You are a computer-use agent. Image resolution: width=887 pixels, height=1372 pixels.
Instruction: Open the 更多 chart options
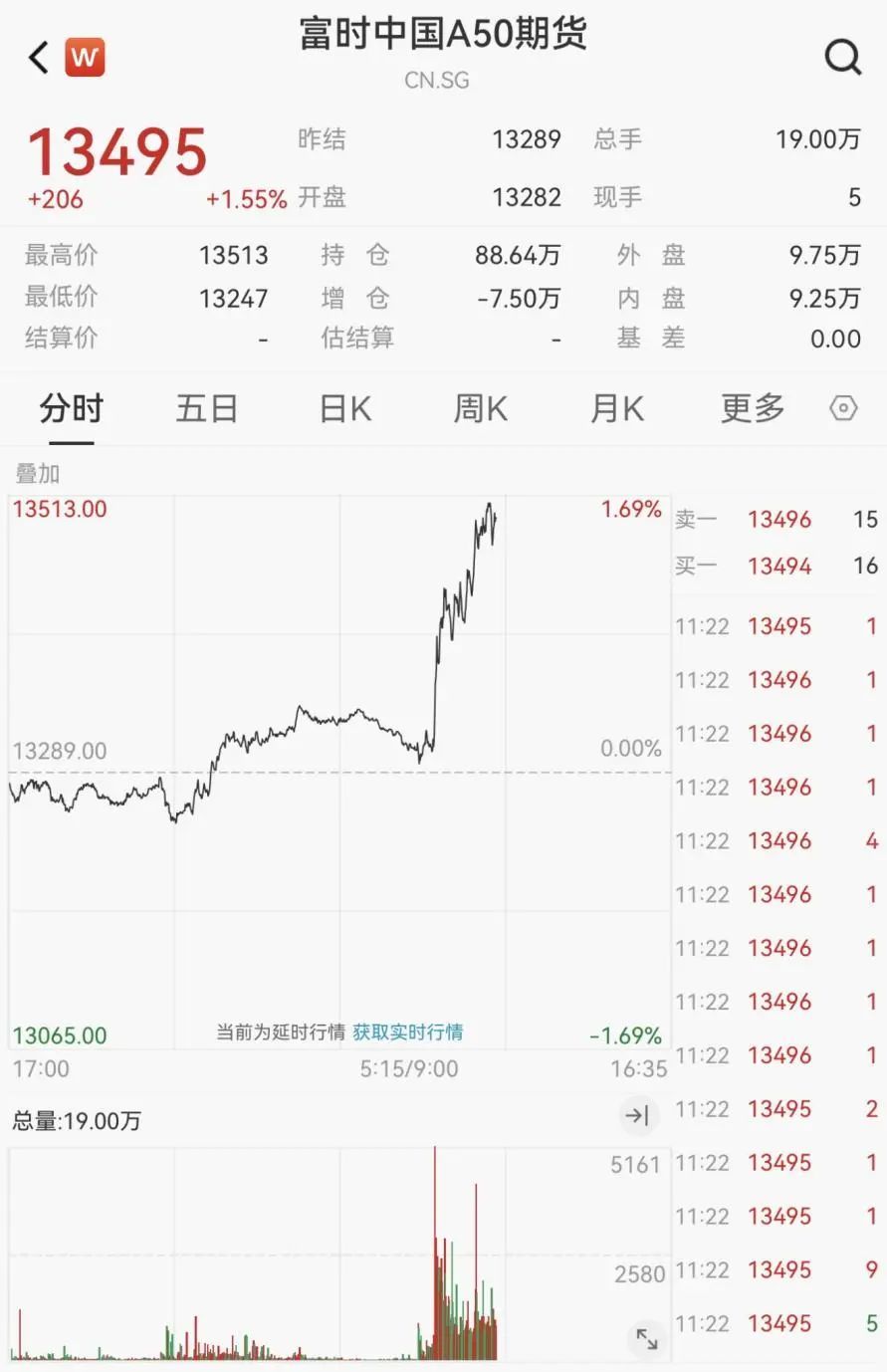[753, 408]
